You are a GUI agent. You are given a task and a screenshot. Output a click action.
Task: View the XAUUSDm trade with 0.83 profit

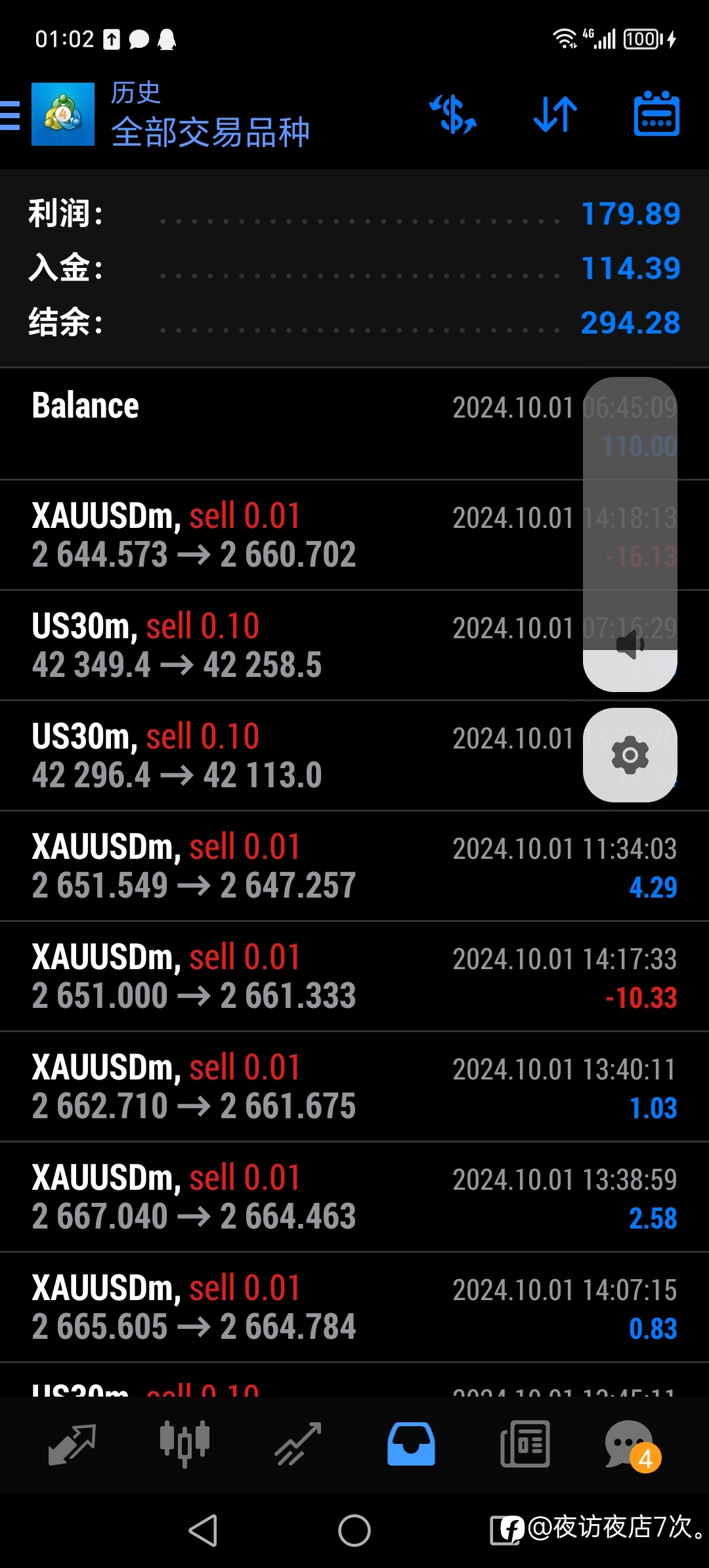[354, 1307]
